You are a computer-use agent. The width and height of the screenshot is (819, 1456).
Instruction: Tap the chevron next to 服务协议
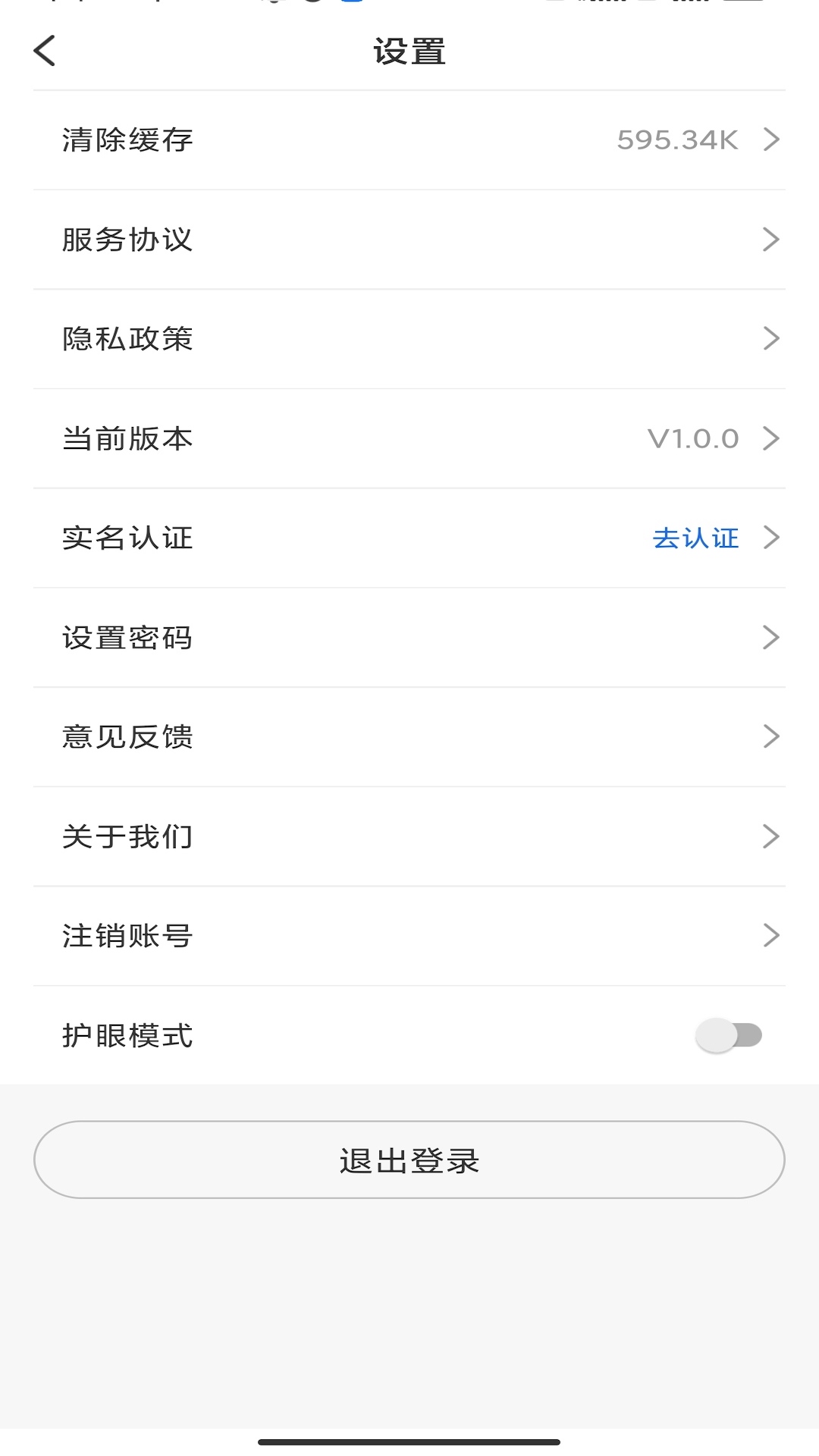tap(772, 240)
